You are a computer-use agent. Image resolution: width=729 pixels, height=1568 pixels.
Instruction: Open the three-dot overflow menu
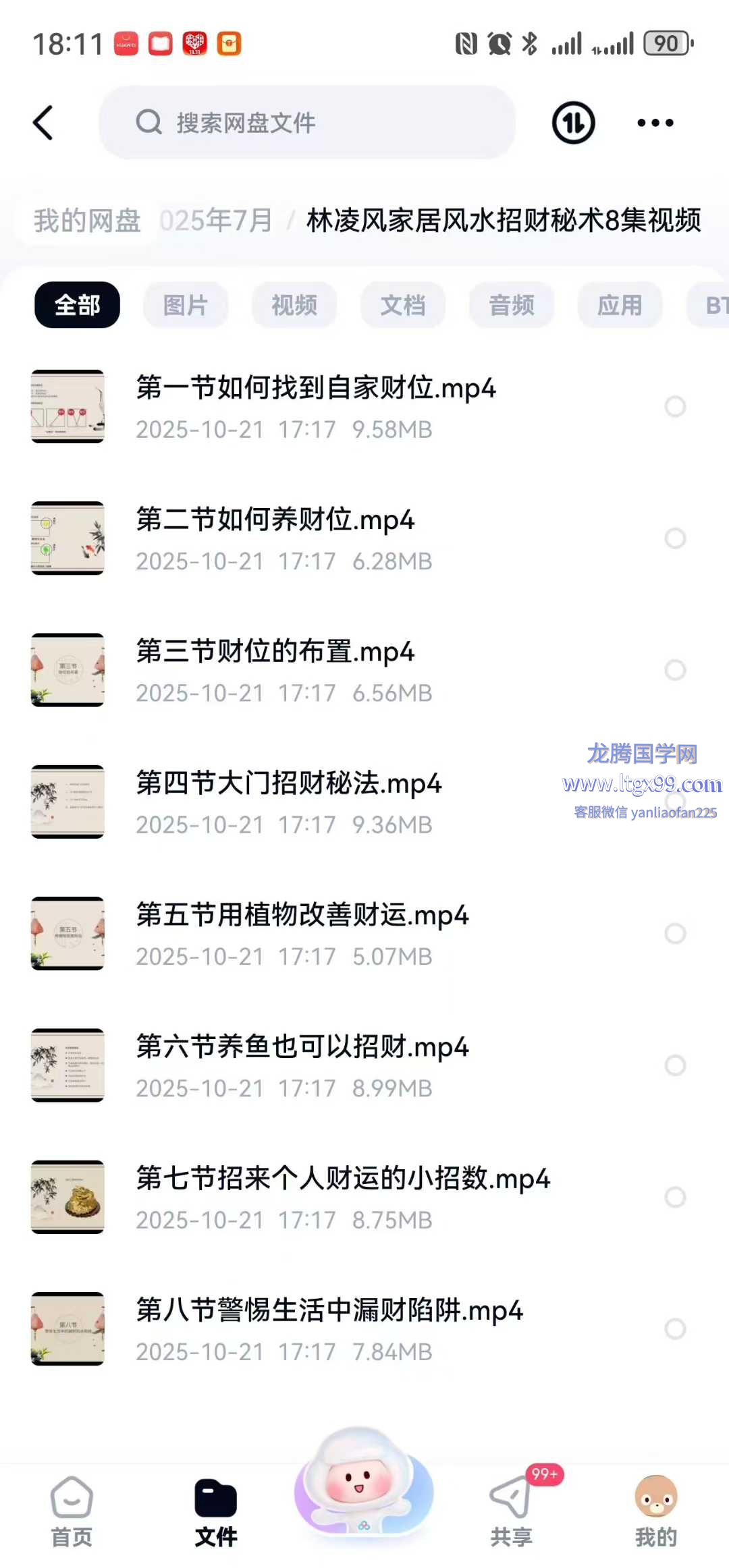655,123
